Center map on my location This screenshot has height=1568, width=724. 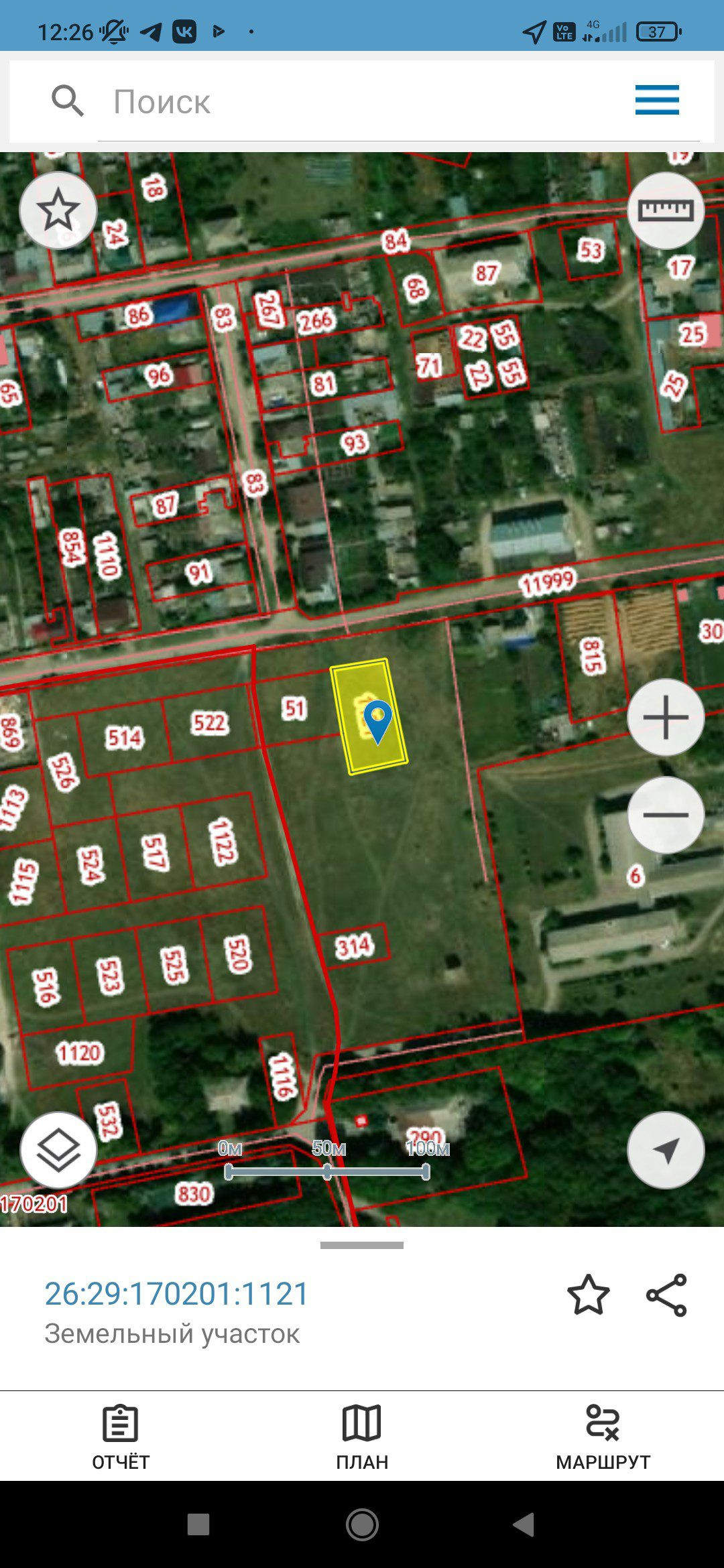click(665, 1151)
